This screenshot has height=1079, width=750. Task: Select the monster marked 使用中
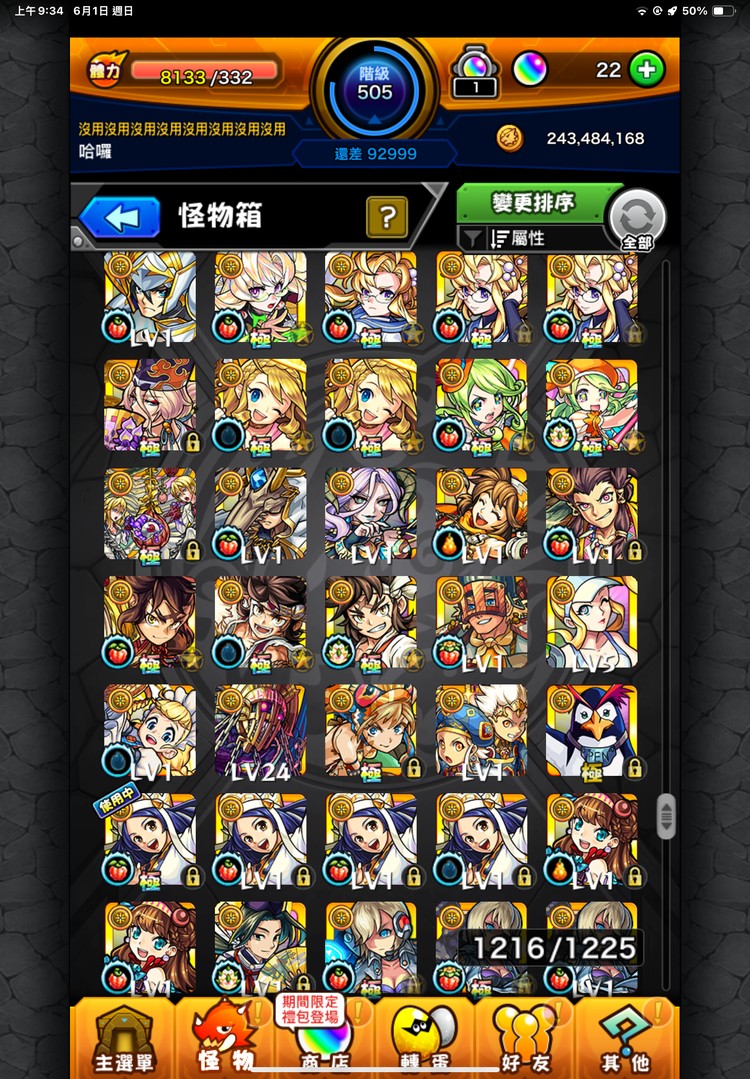[x=150, y=840]
